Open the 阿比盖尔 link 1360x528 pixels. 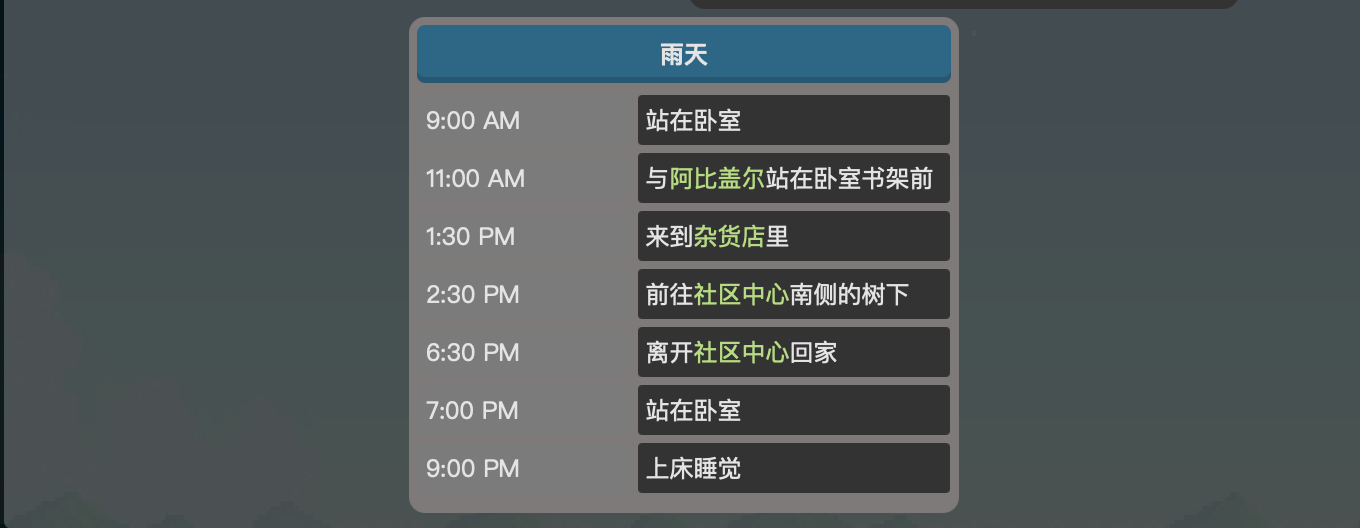pyautogui.click(x=717, y=179)
